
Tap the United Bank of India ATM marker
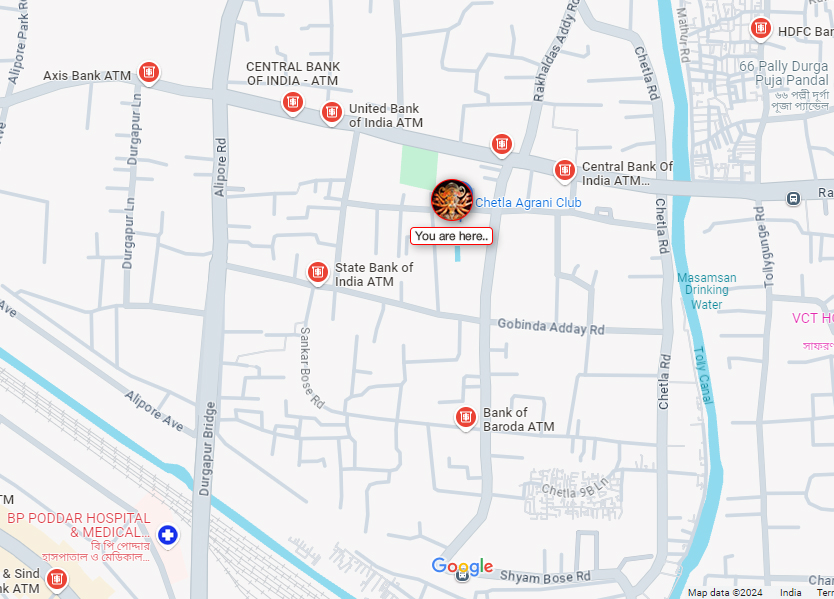click(332, 113)
